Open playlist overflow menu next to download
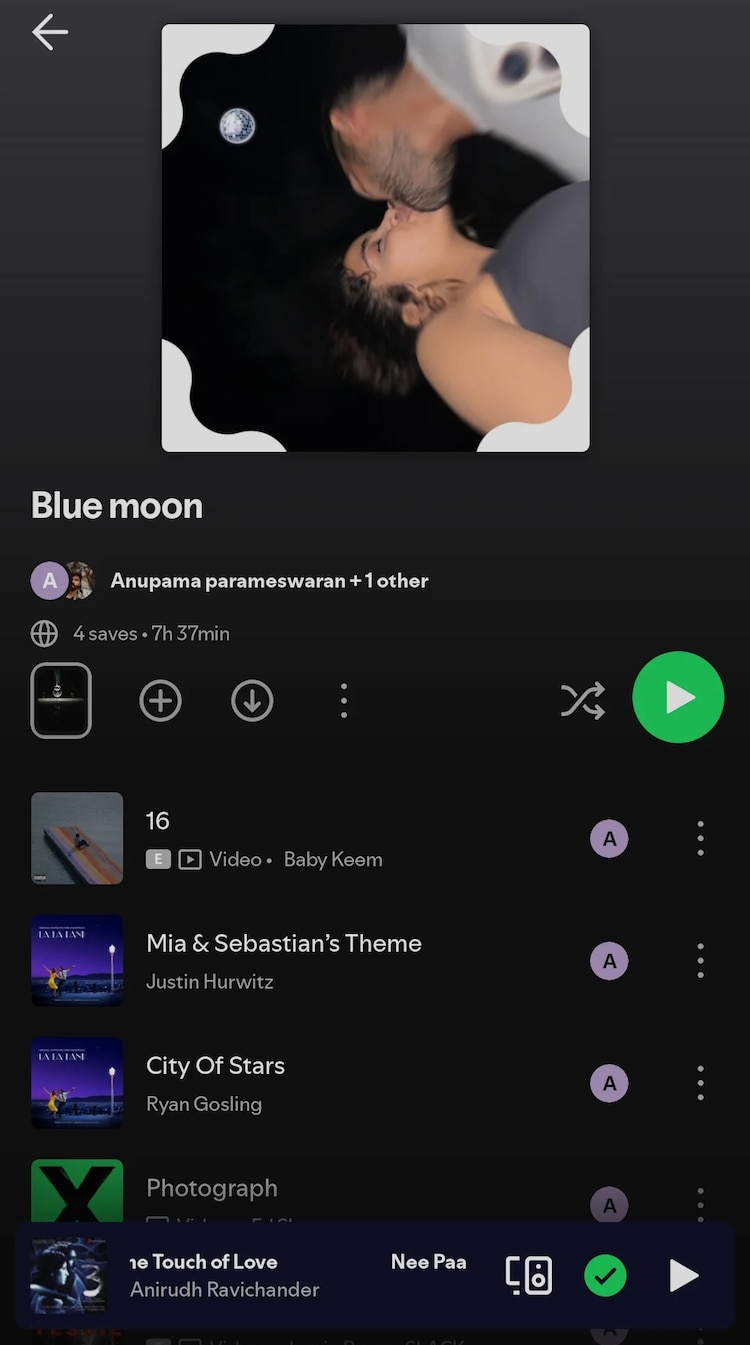750x1345 pixels. click(x=344, y=701)
